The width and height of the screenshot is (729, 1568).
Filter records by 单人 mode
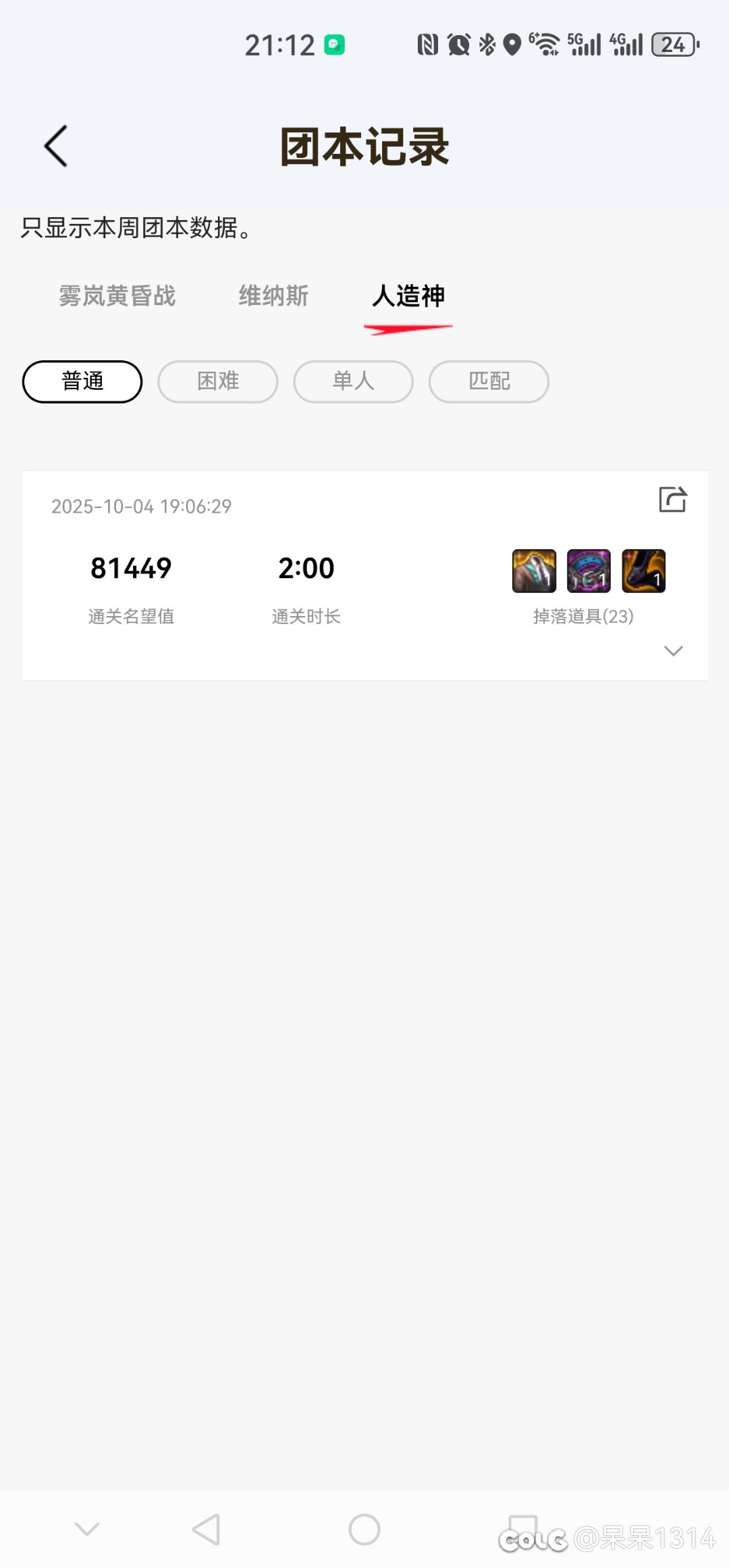(353, 382)
